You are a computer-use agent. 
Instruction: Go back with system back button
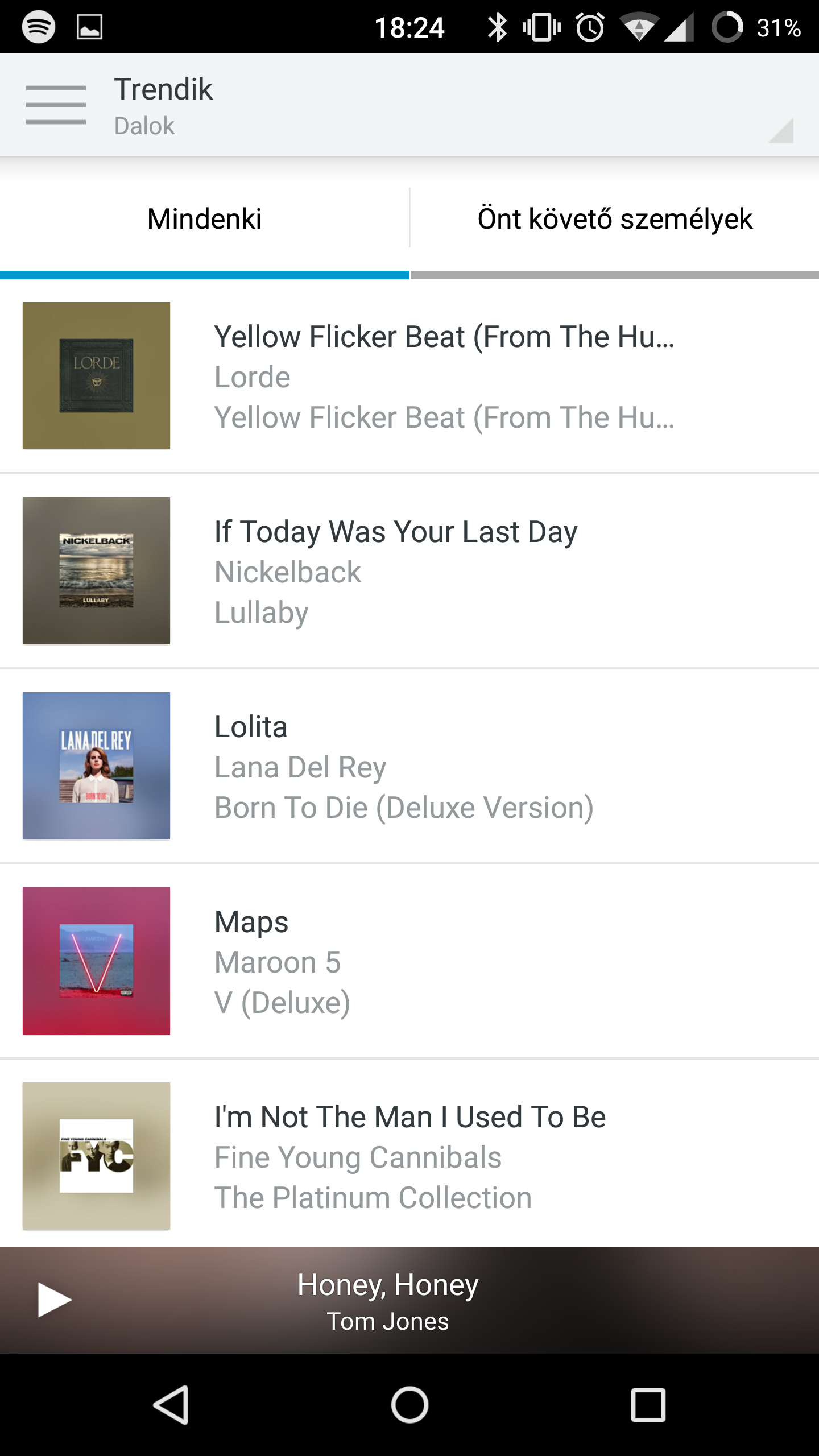tap(171, 1405)
